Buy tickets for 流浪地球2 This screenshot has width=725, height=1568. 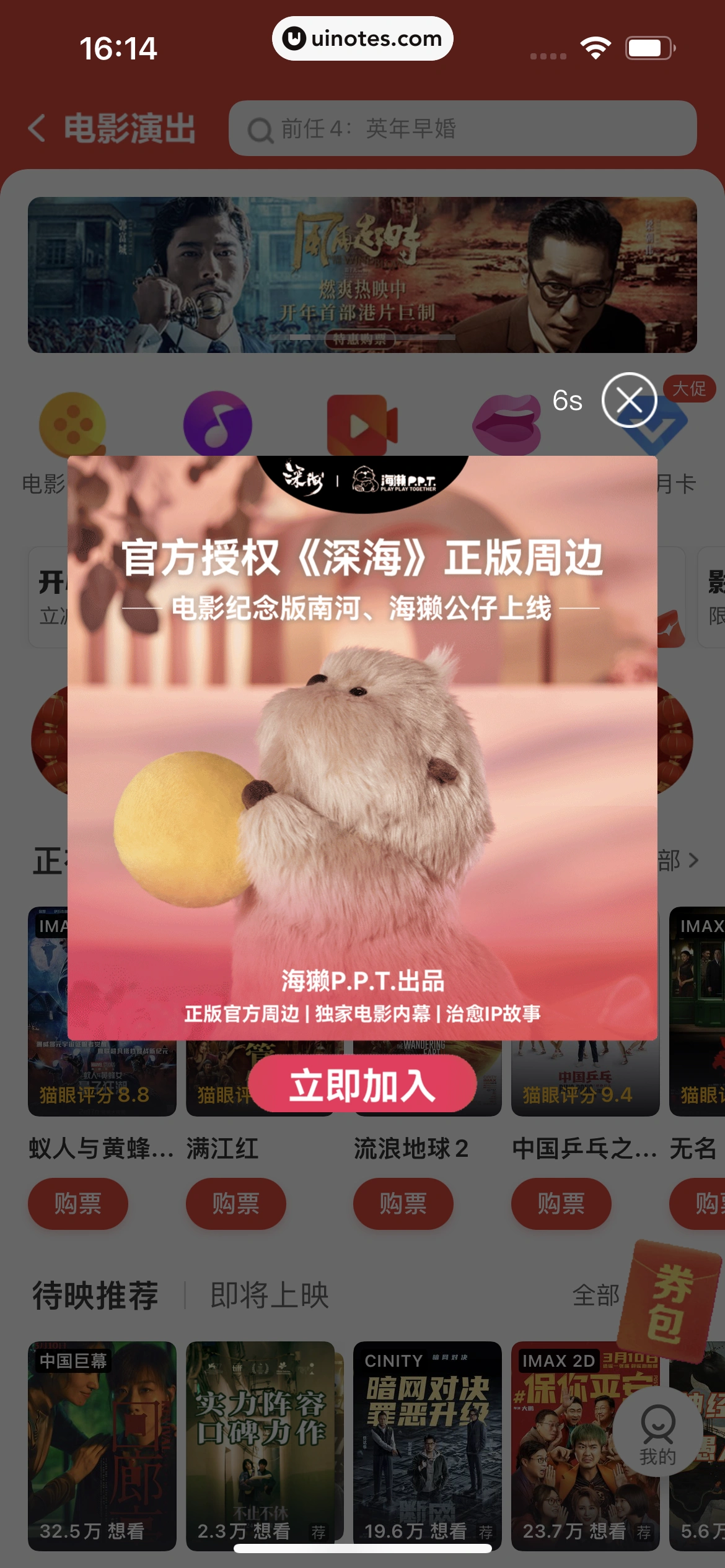pos(403,1203)
